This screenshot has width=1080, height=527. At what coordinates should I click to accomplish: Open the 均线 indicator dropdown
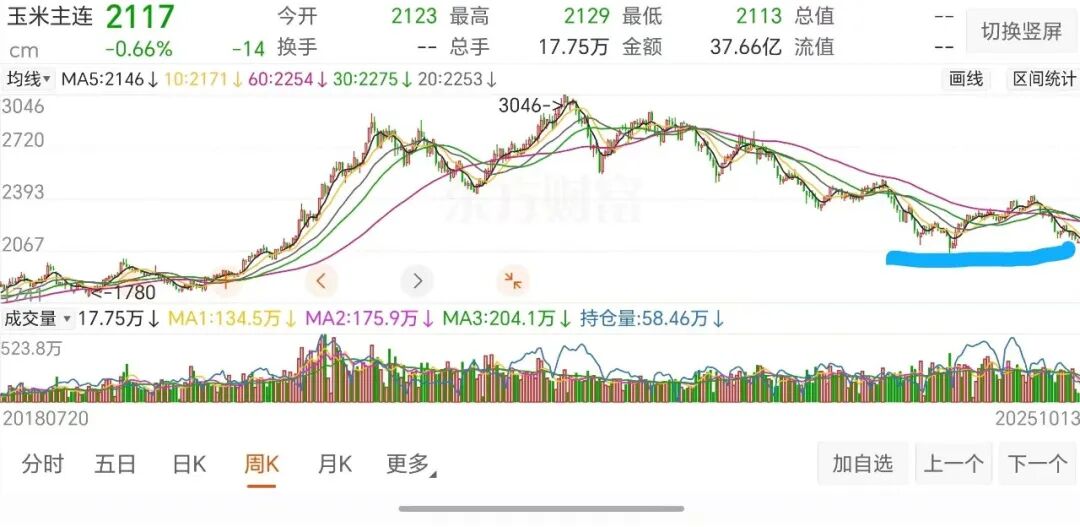point(29,80)
